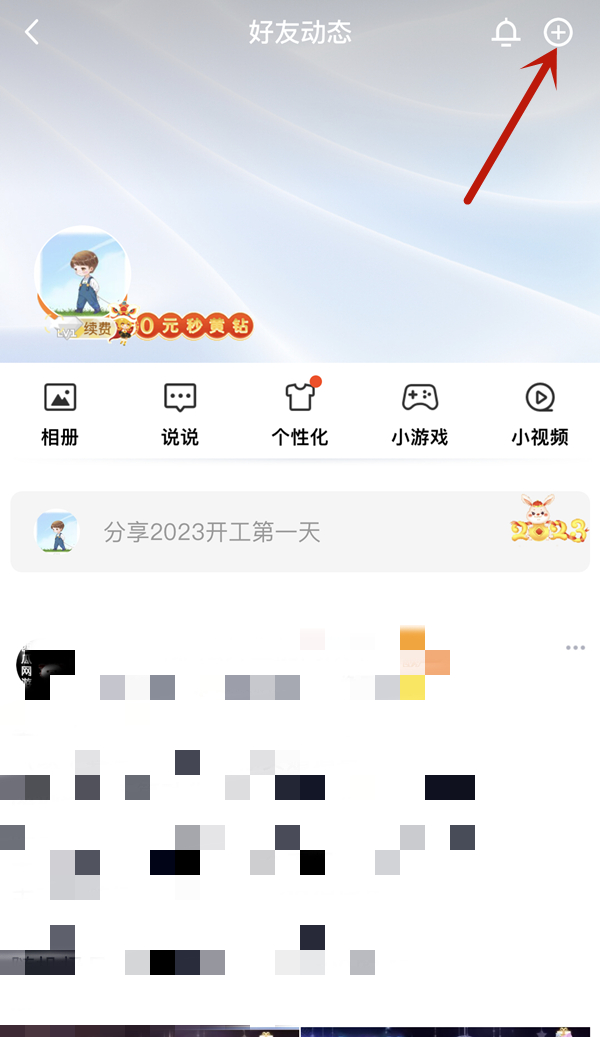Open 个性化 personalization
The width and height of the screenshot is (600, 1037).
click(300, 414)
